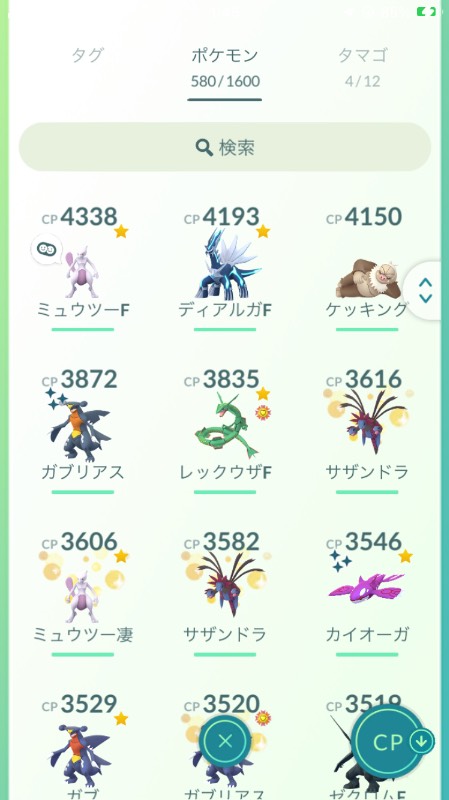Close the Pokémon list with X button

click(225, 741)
